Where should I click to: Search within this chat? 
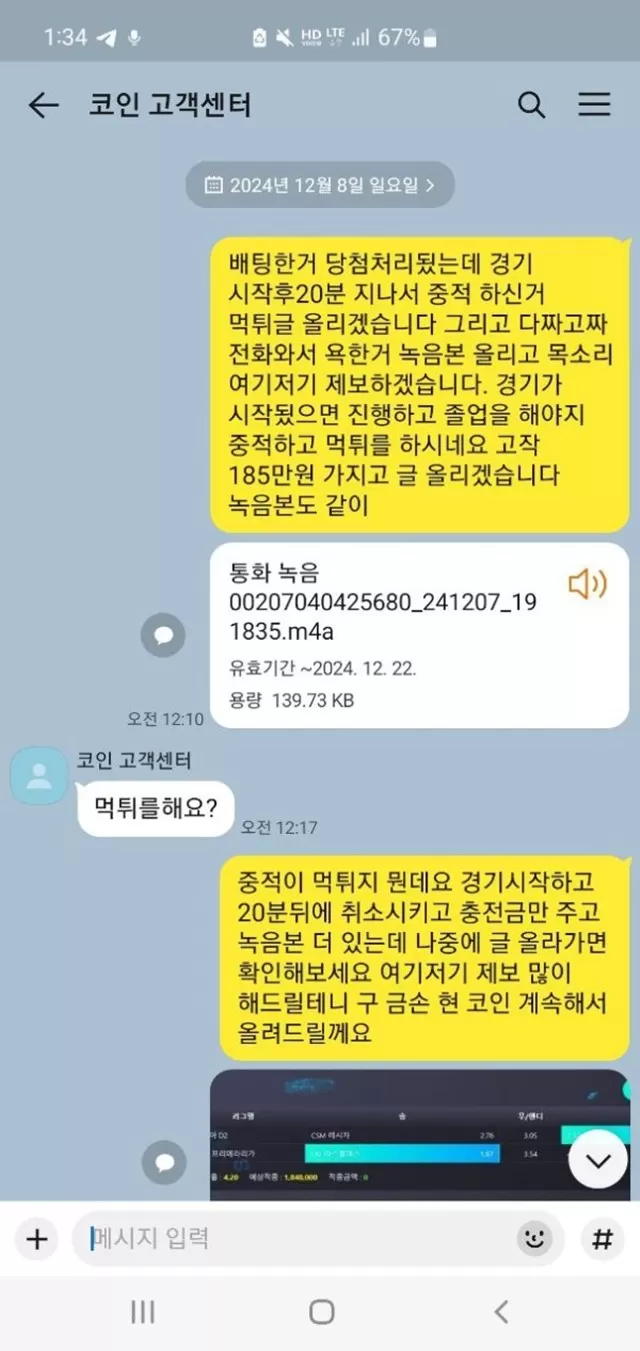tap(531, 105)
